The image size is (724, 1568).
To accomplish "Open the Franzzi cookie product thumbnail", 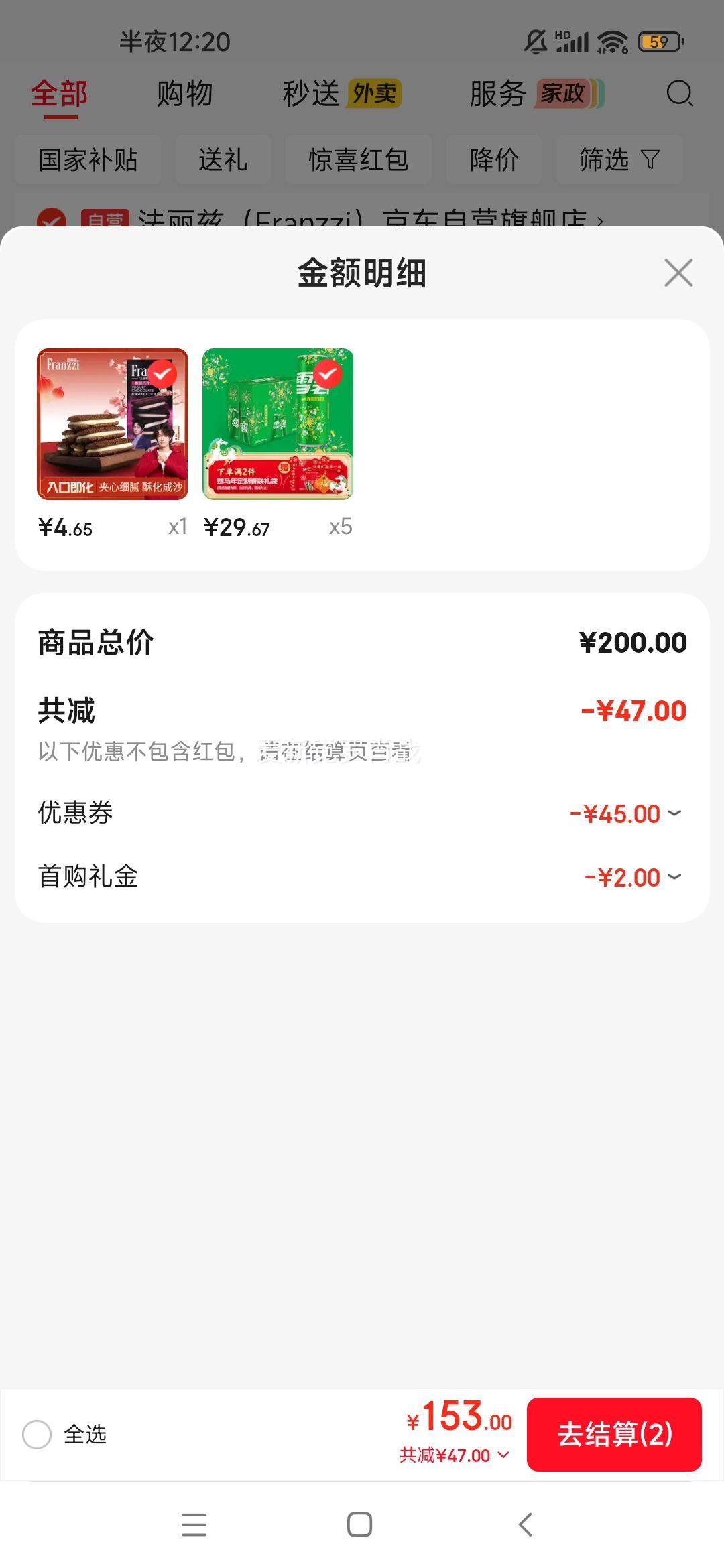I will (x=111, y=424).
